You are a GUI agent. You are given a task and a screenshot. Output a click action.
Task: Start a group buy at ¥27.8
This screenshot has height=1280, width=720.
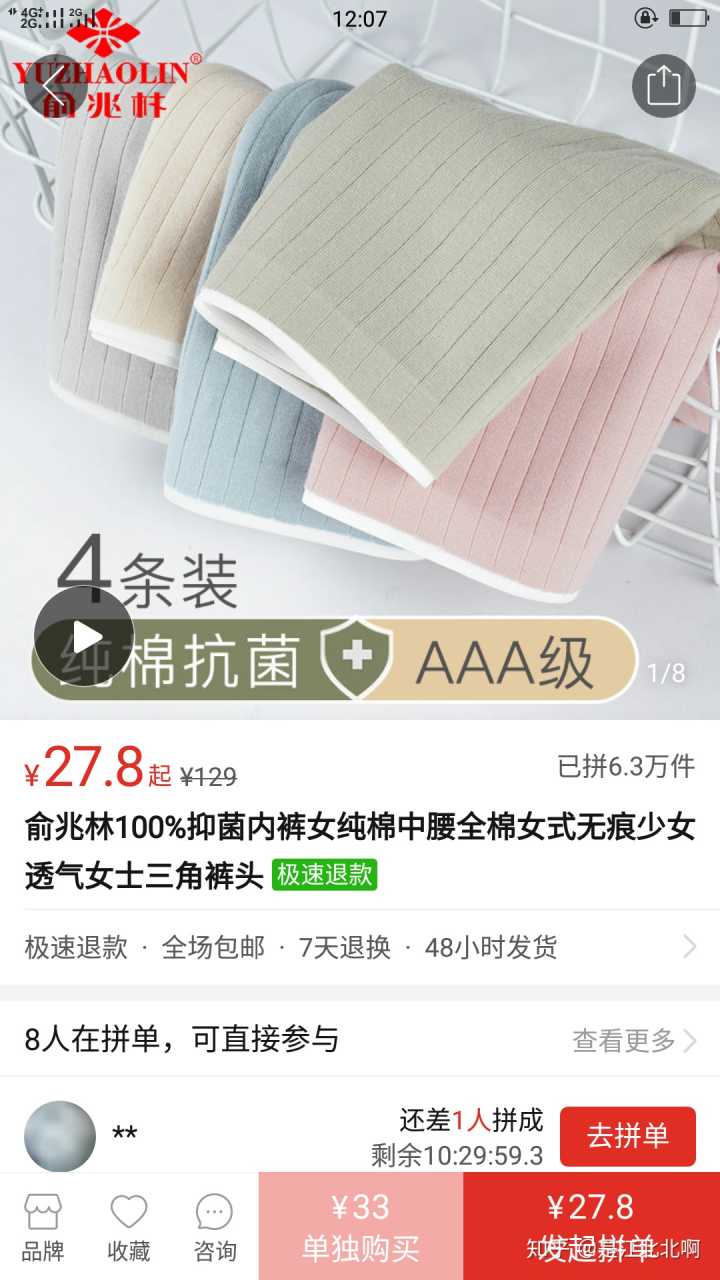point(591,1226)
